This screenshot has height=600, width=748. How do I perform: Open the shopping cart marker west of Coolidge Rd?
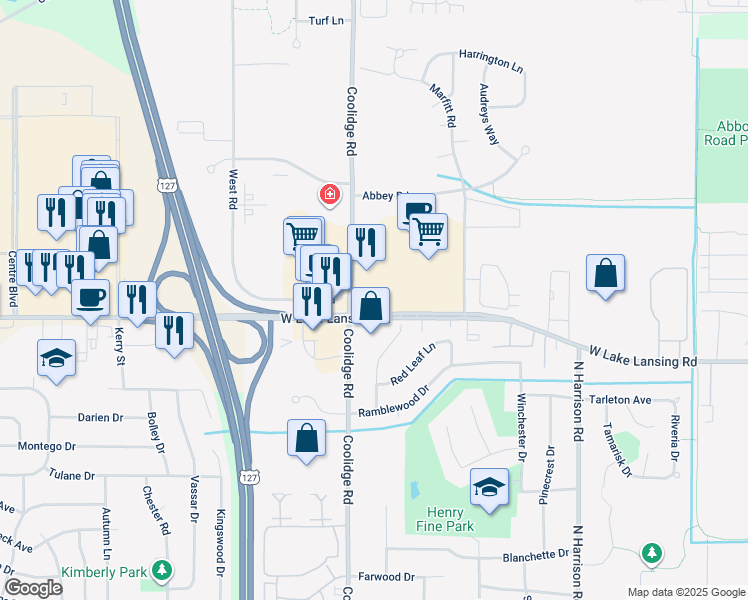(x=303, y=235)
